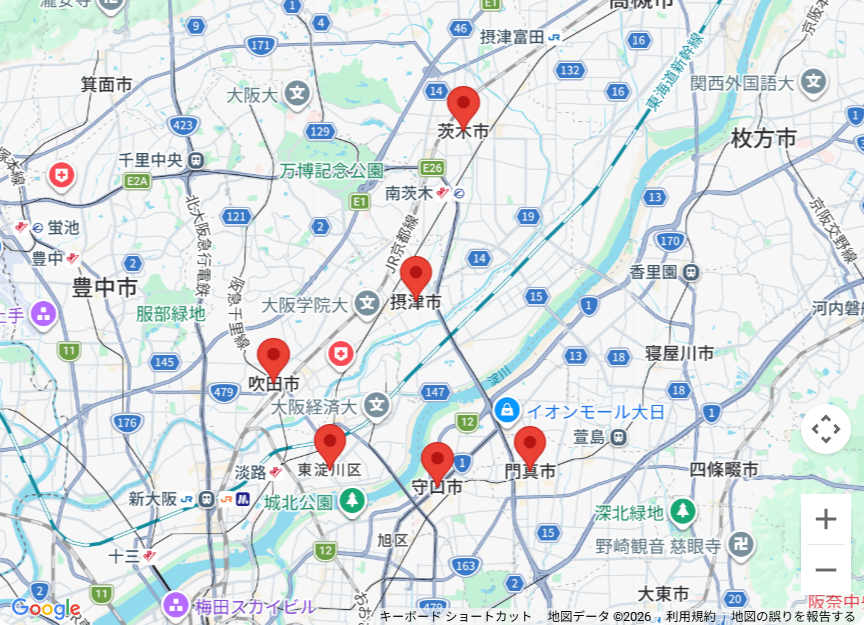
Task: Tap the red marker at 門真市
Action: click(x=530, y=445)
